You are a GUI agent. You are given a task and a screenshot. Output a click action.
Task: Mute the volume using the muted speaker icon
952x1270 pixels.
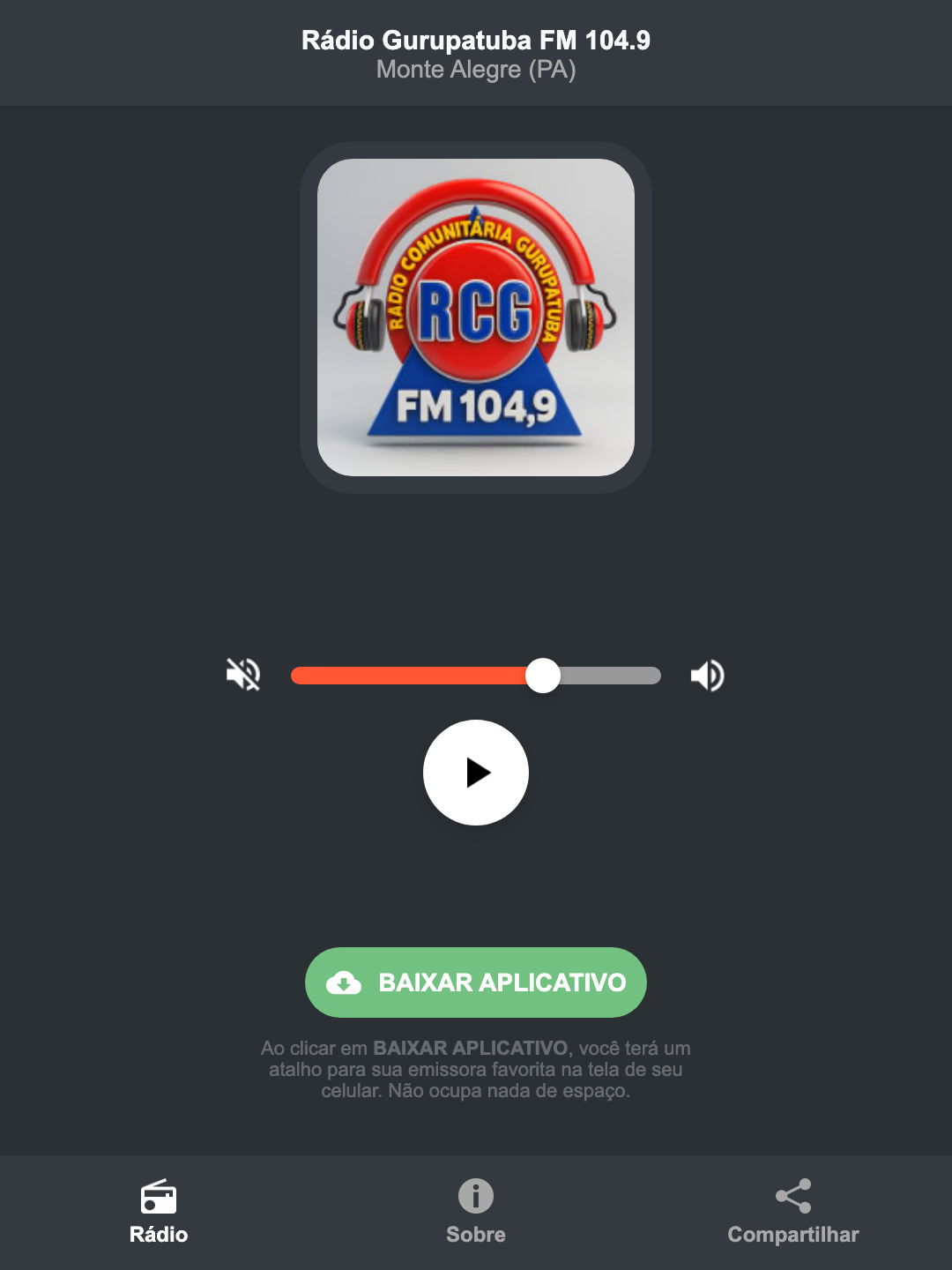tap(244, 675)
